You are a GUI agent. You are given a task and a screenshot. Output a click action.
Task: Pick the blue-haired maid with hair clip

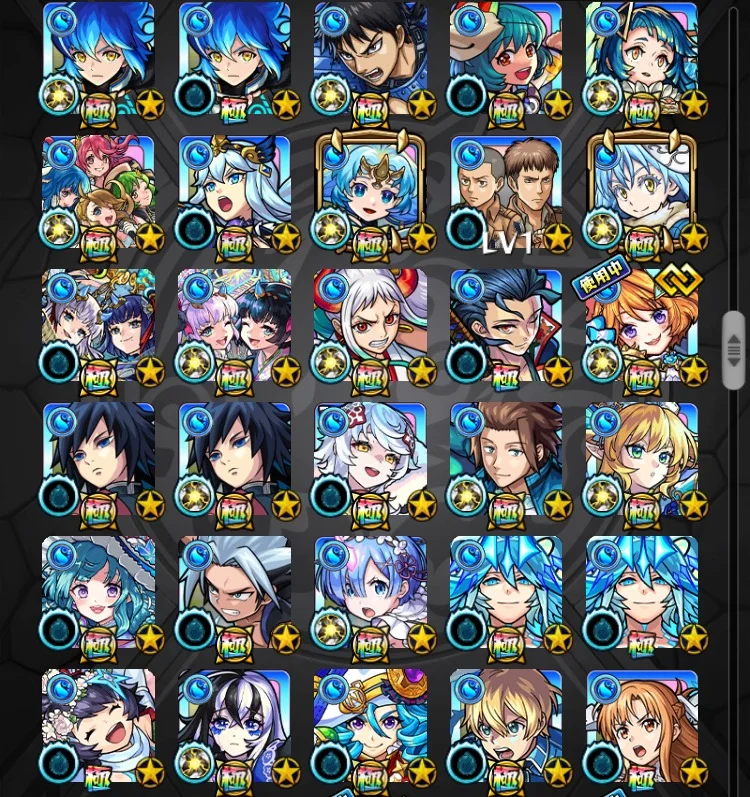370,593
